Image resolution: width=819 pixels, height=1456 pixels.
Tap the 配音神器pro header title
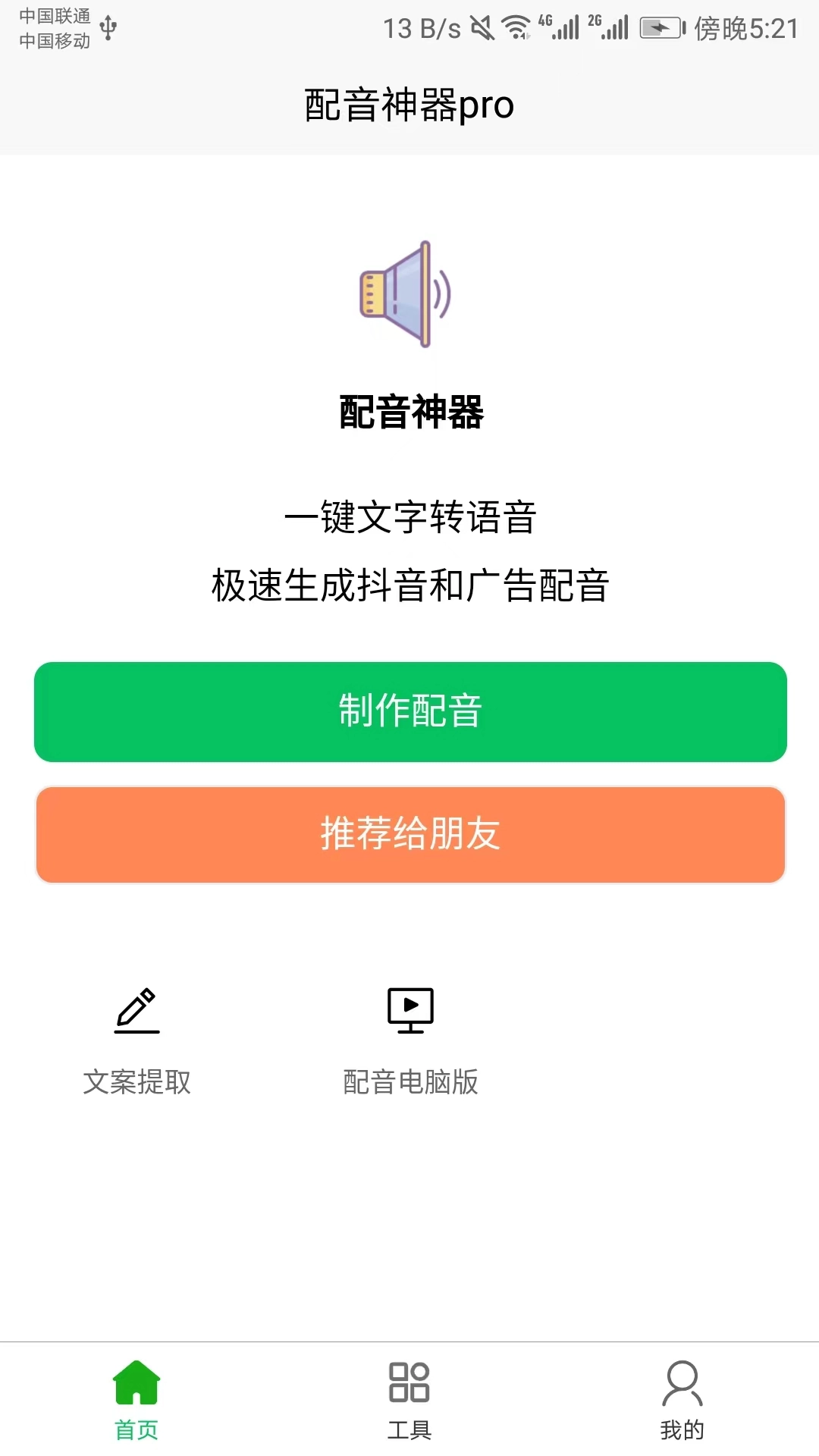409,105
